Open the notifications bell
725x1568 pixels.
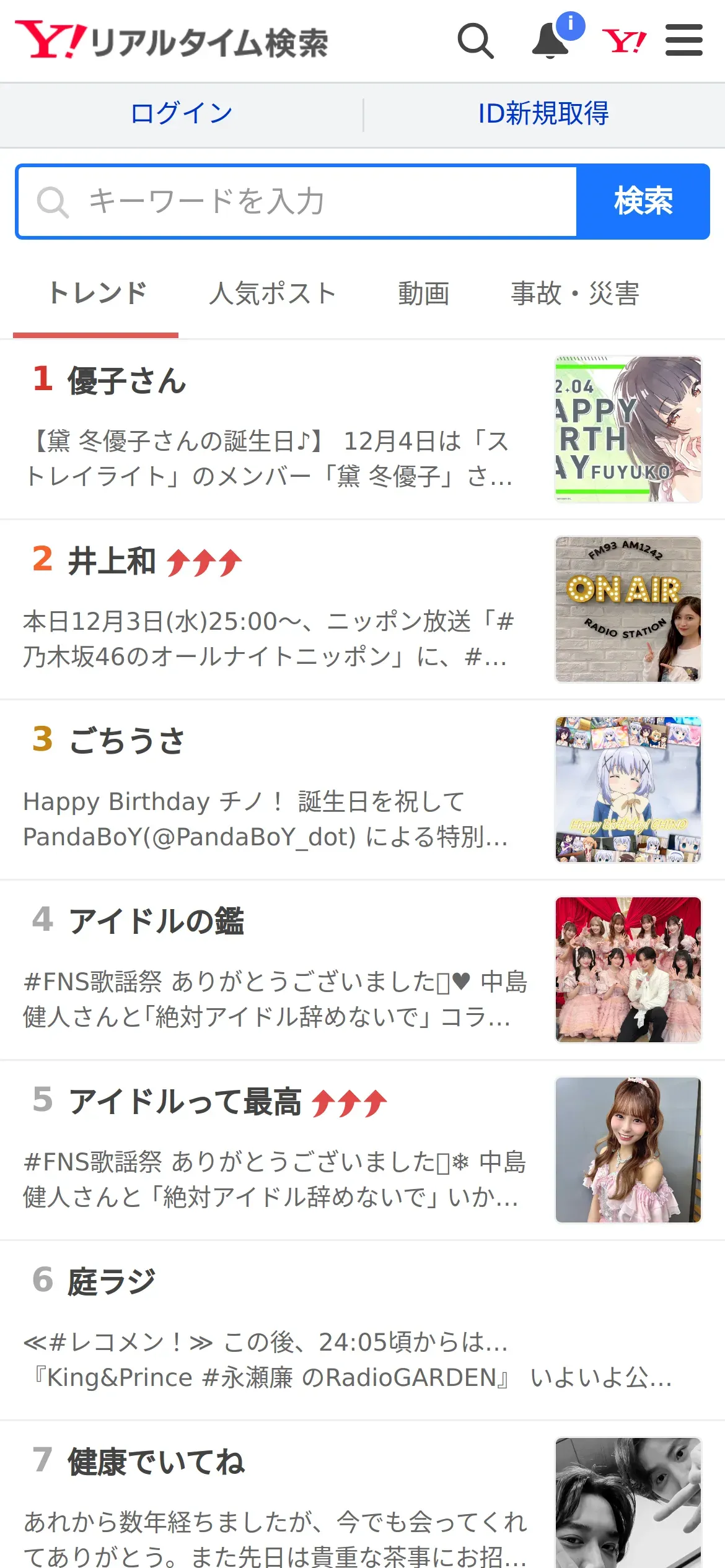551,41
